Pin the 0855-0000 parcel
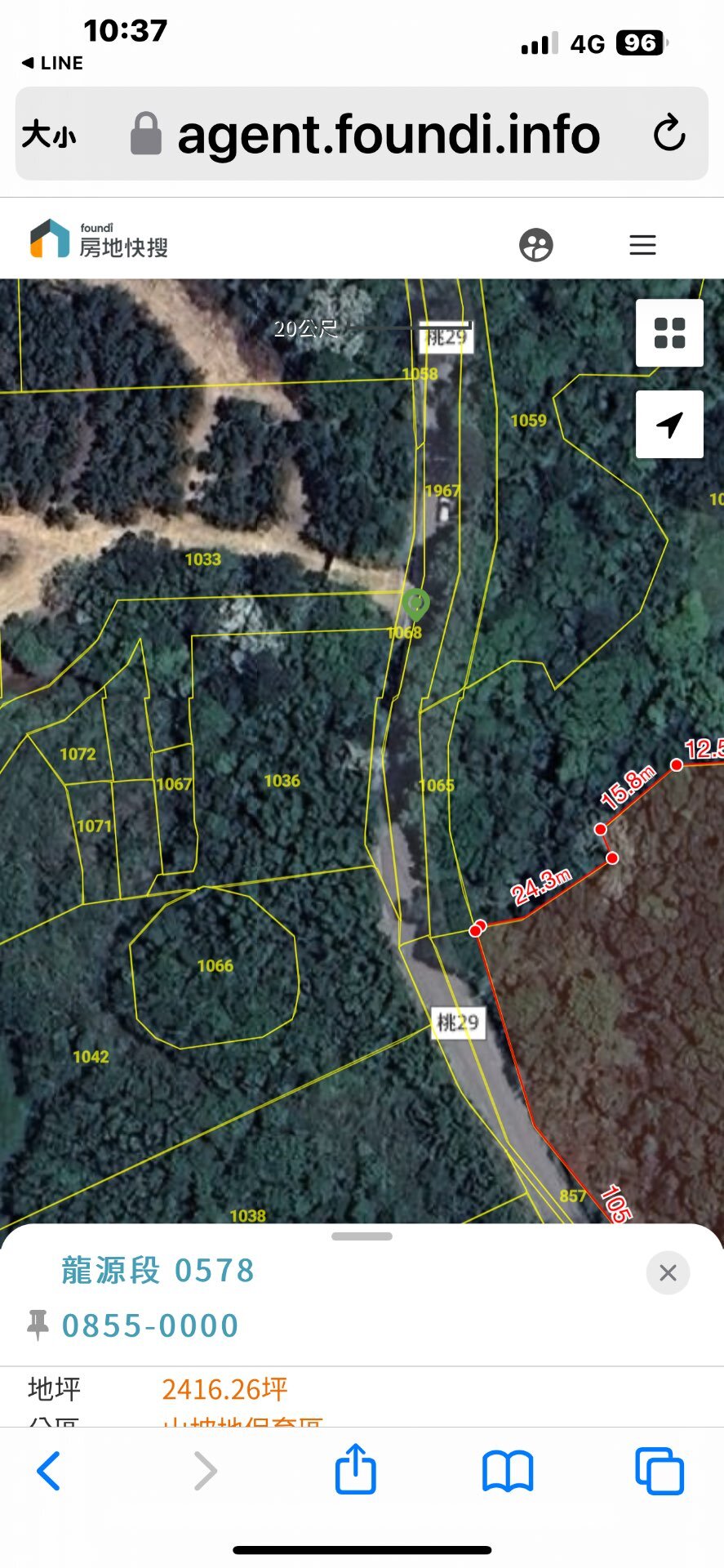This screenshot has width=724, height=1568. click(38, 1325)
